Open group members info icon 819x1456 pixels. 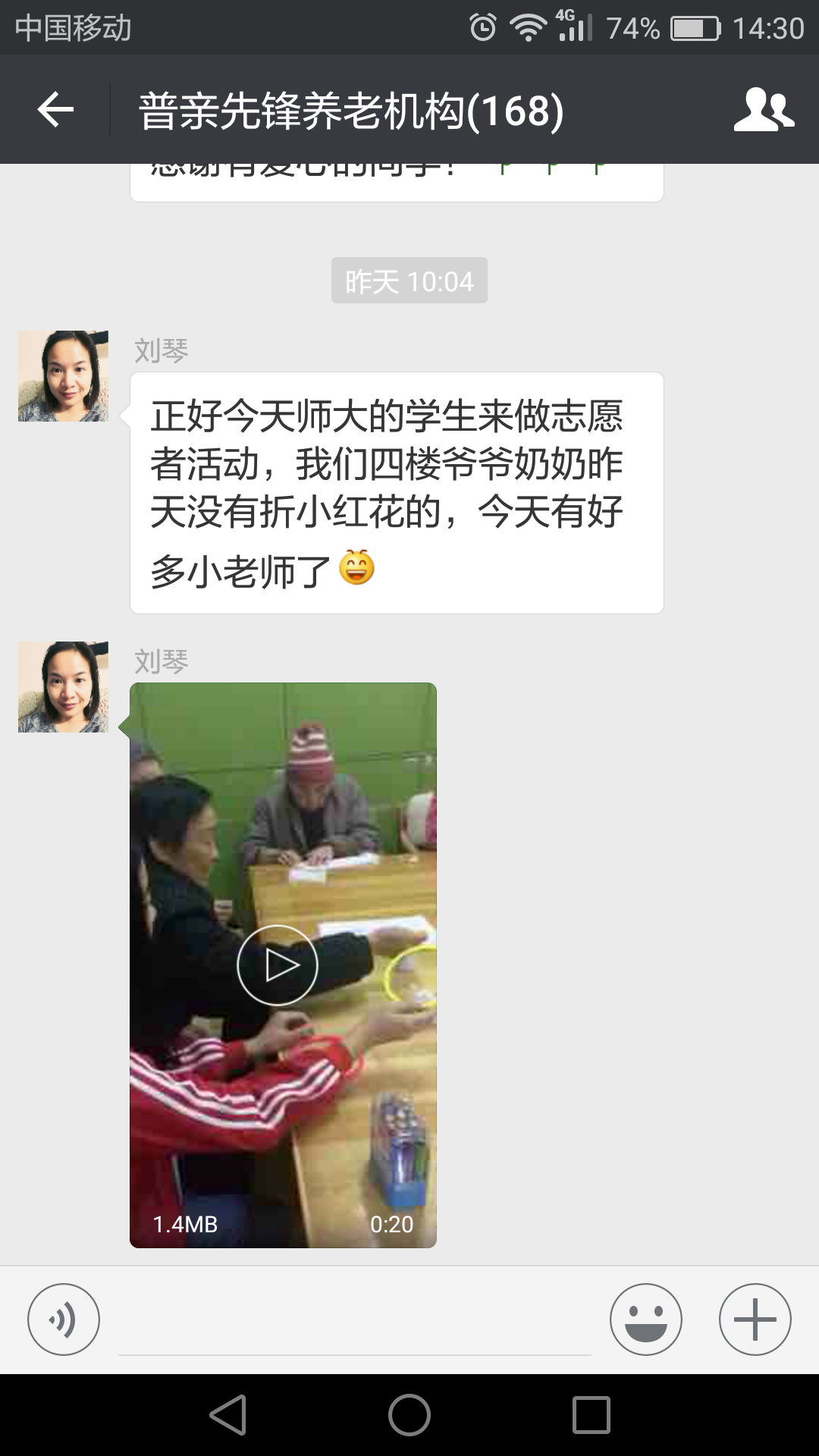(763, 110)
